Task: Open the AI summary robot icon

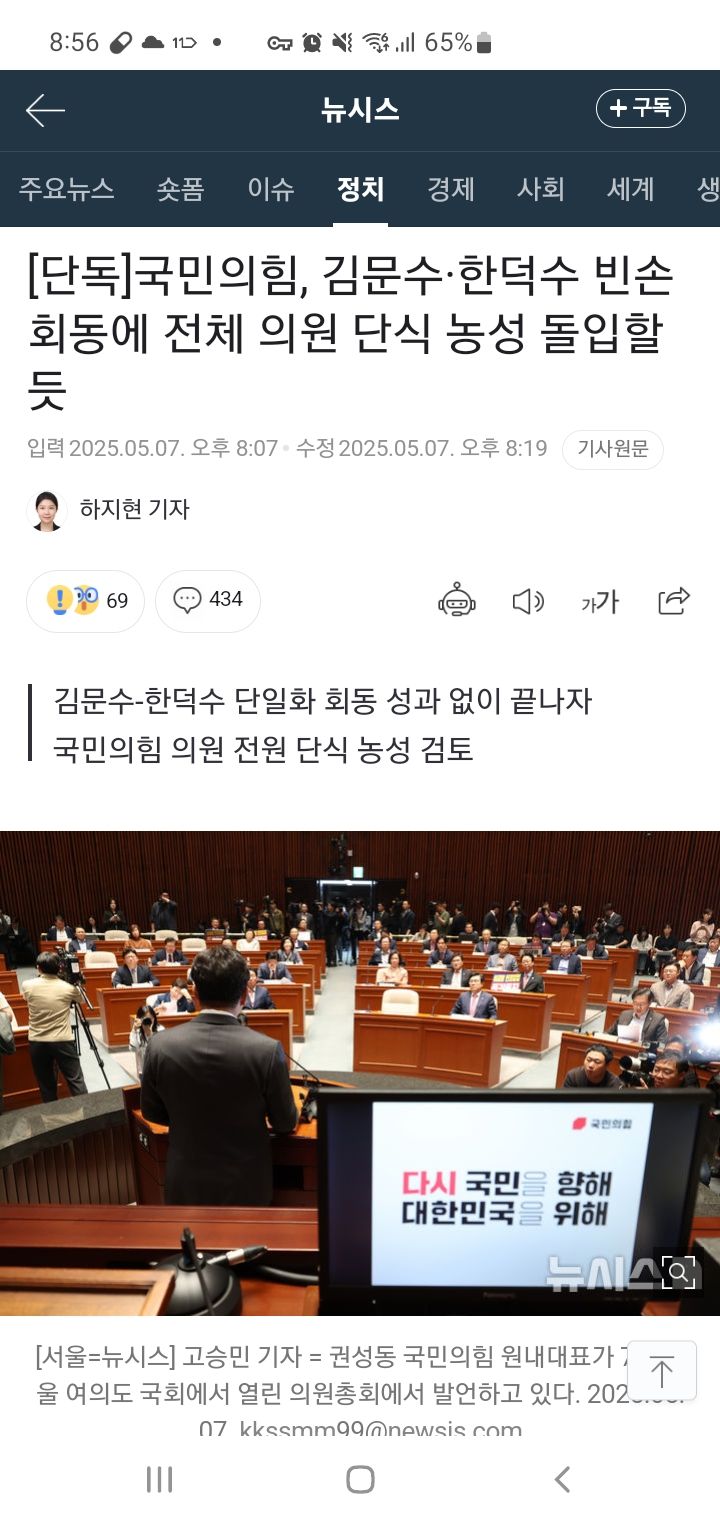Action: coord(457,600)
